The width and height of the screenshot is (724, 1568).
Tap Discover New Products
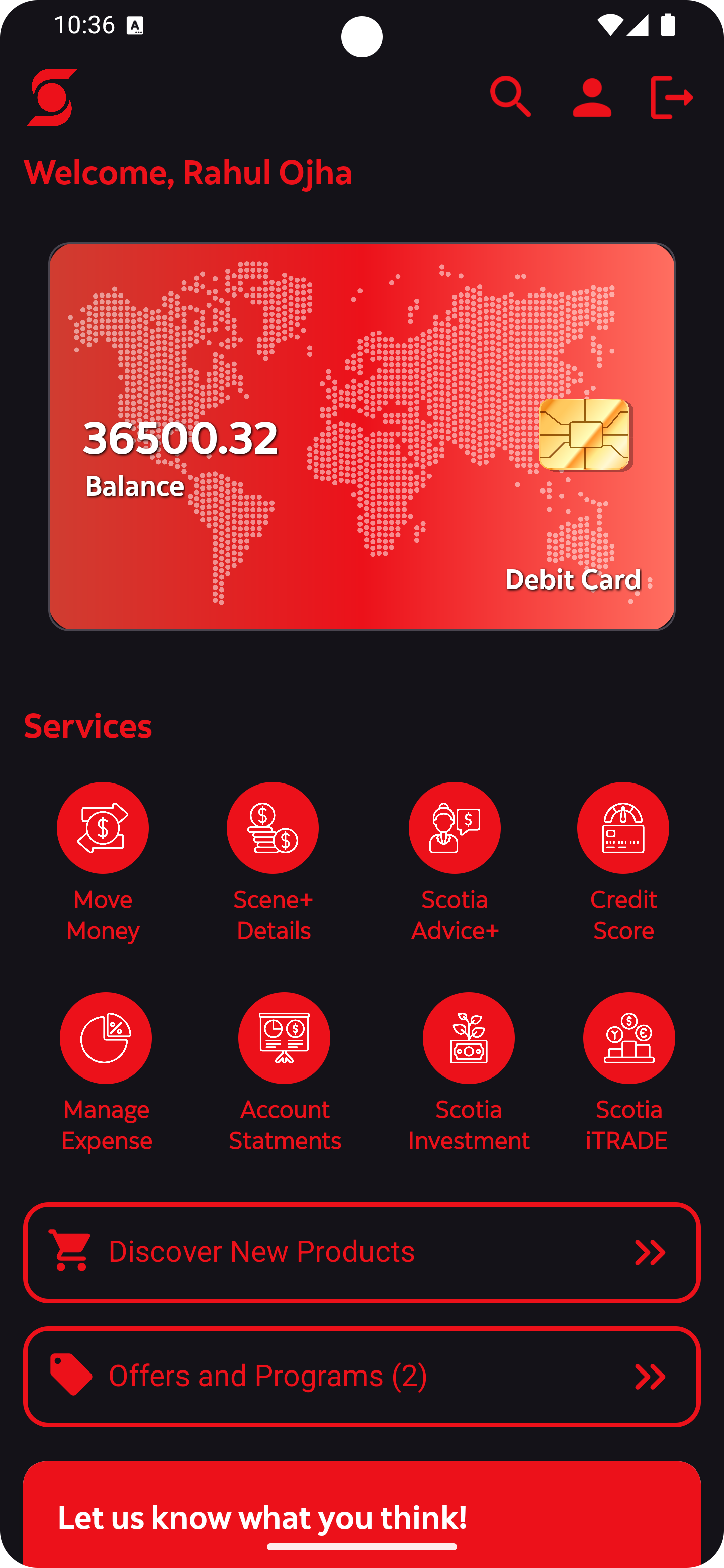361,1253
